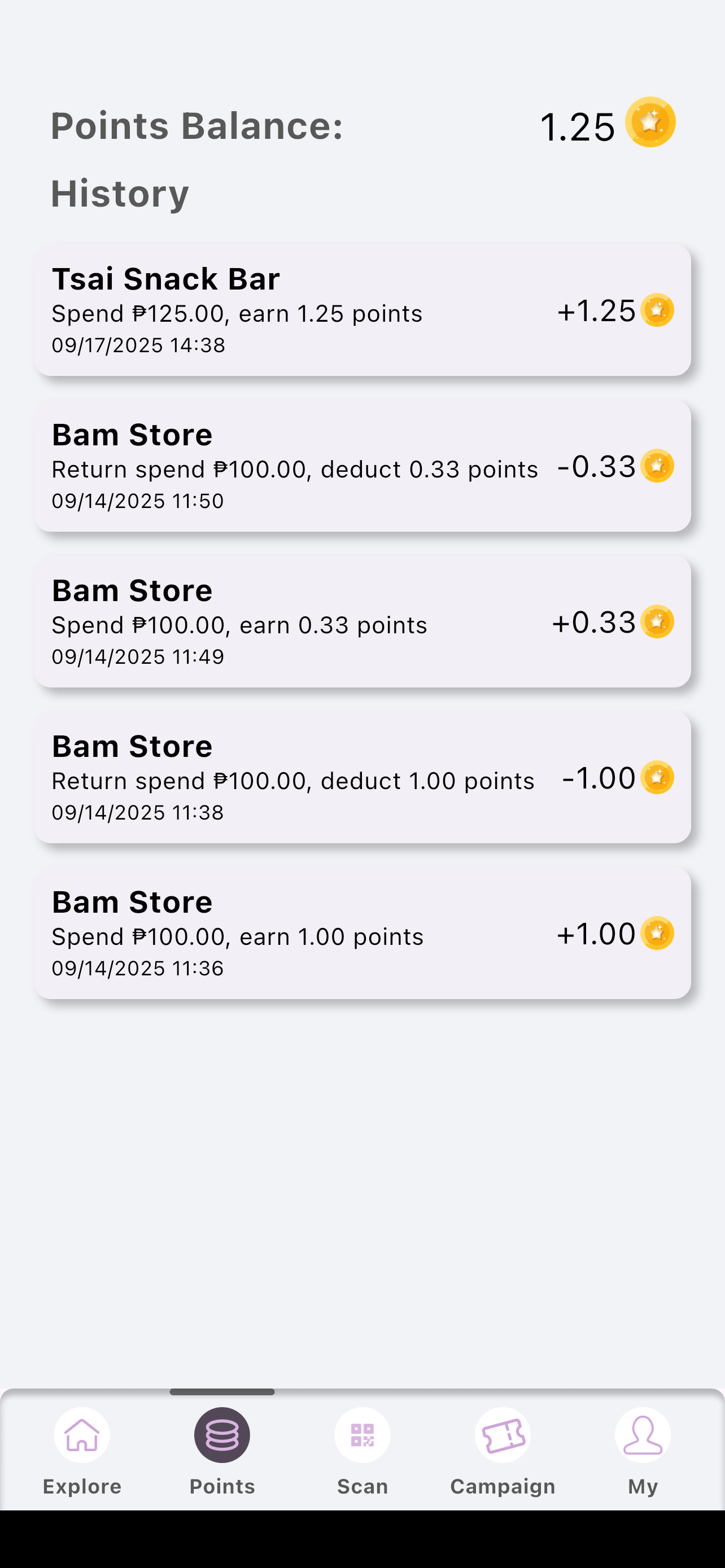
Task: Tap the coin icon on Tsai Snack Bar entry
Action: (x=656, y=310)
